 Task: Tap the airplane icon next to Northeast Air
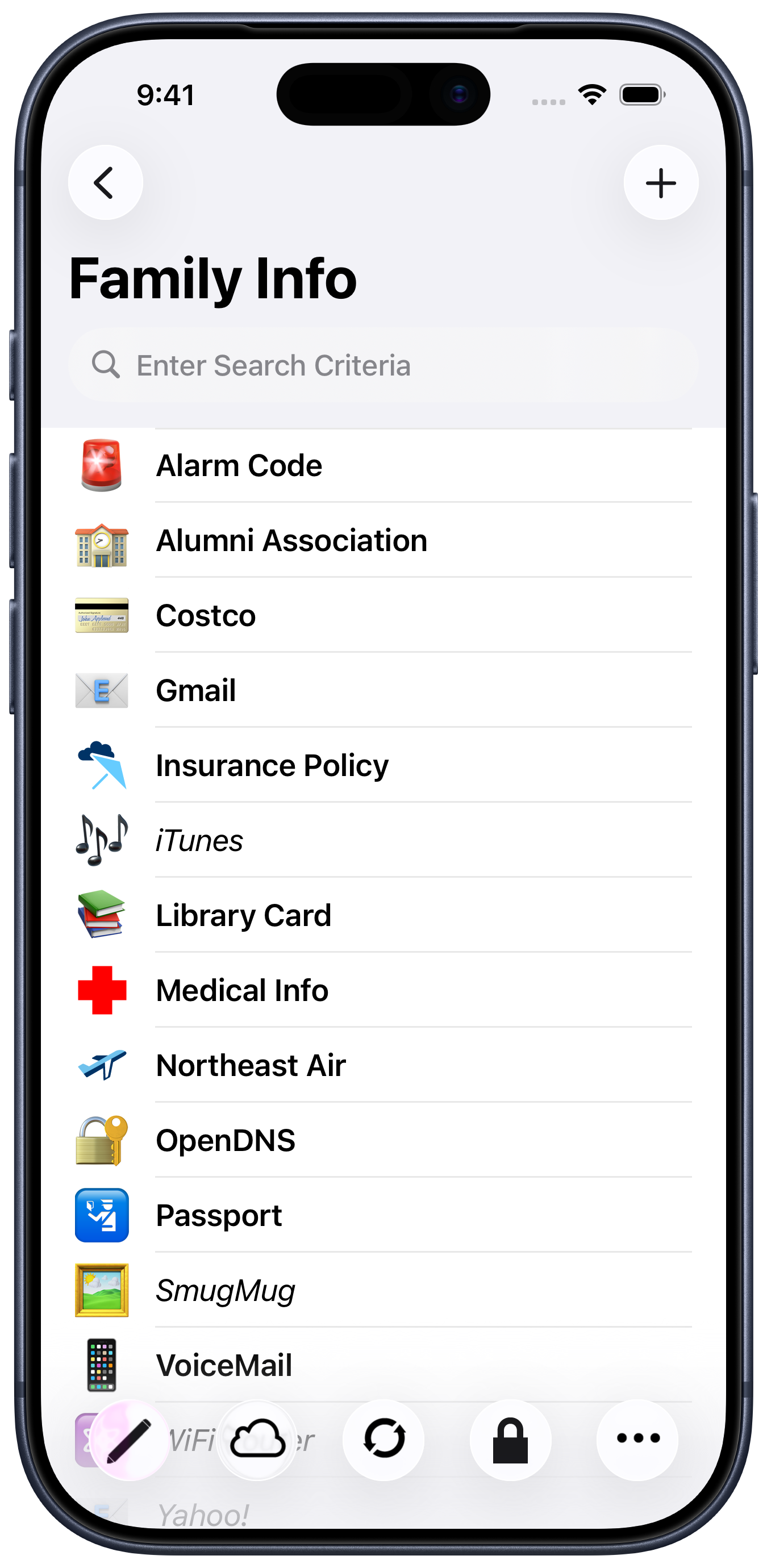[x=102, y=1064]
